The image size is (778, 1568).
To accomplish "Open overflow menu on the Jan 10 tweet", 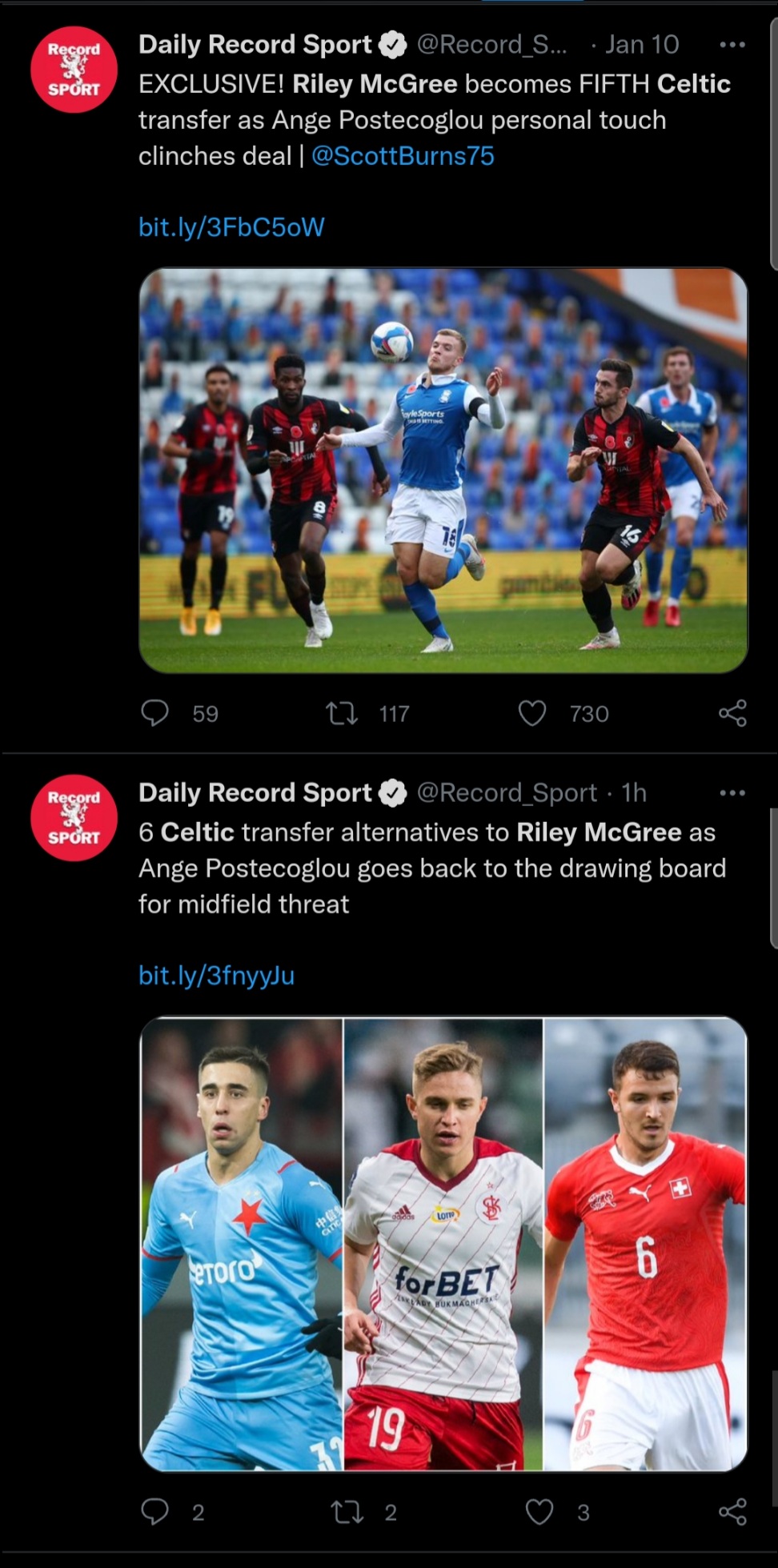I will (x=732, y=45).
